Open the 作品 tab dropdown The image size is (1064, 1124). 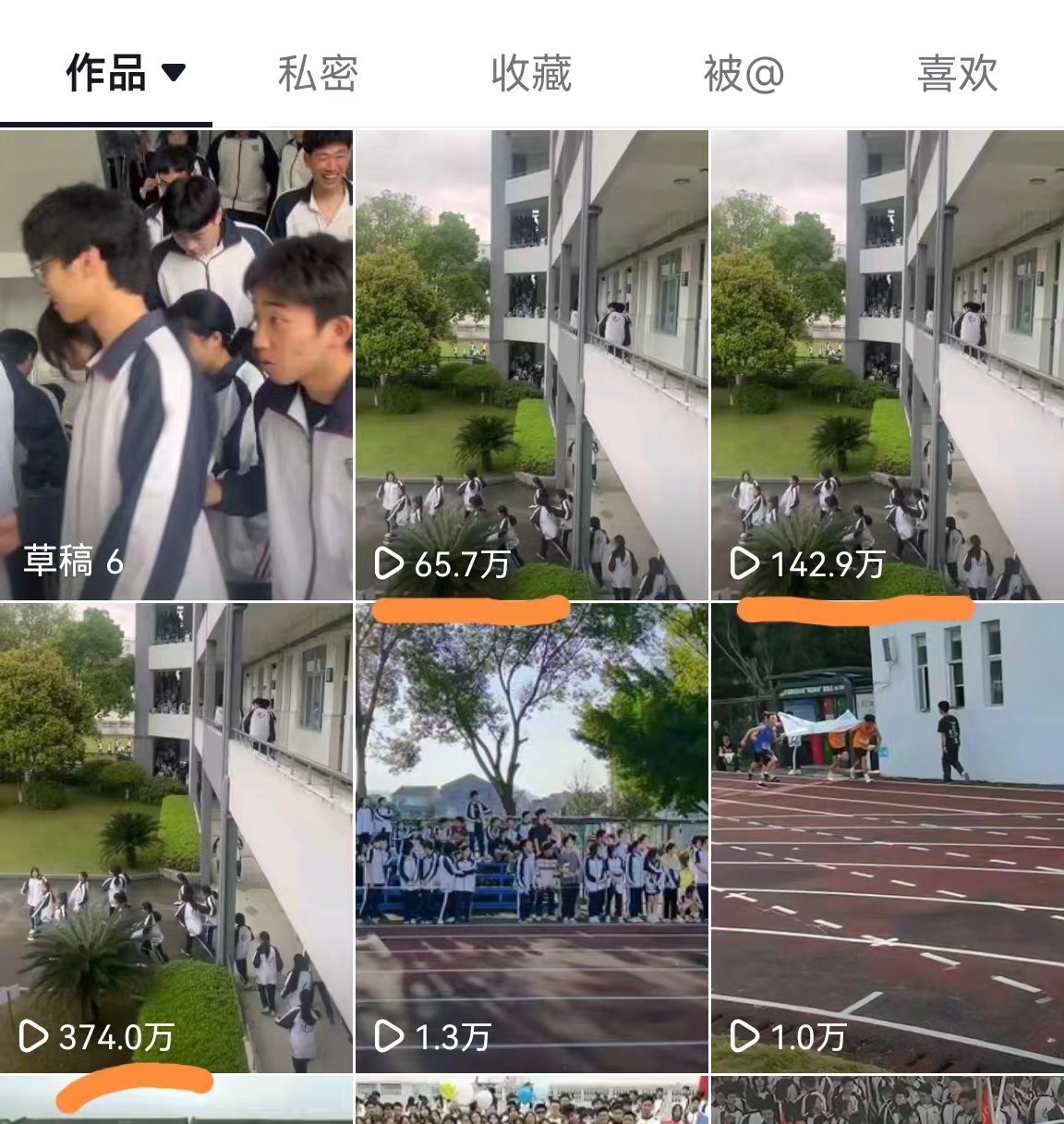click(x=126, y=73)
